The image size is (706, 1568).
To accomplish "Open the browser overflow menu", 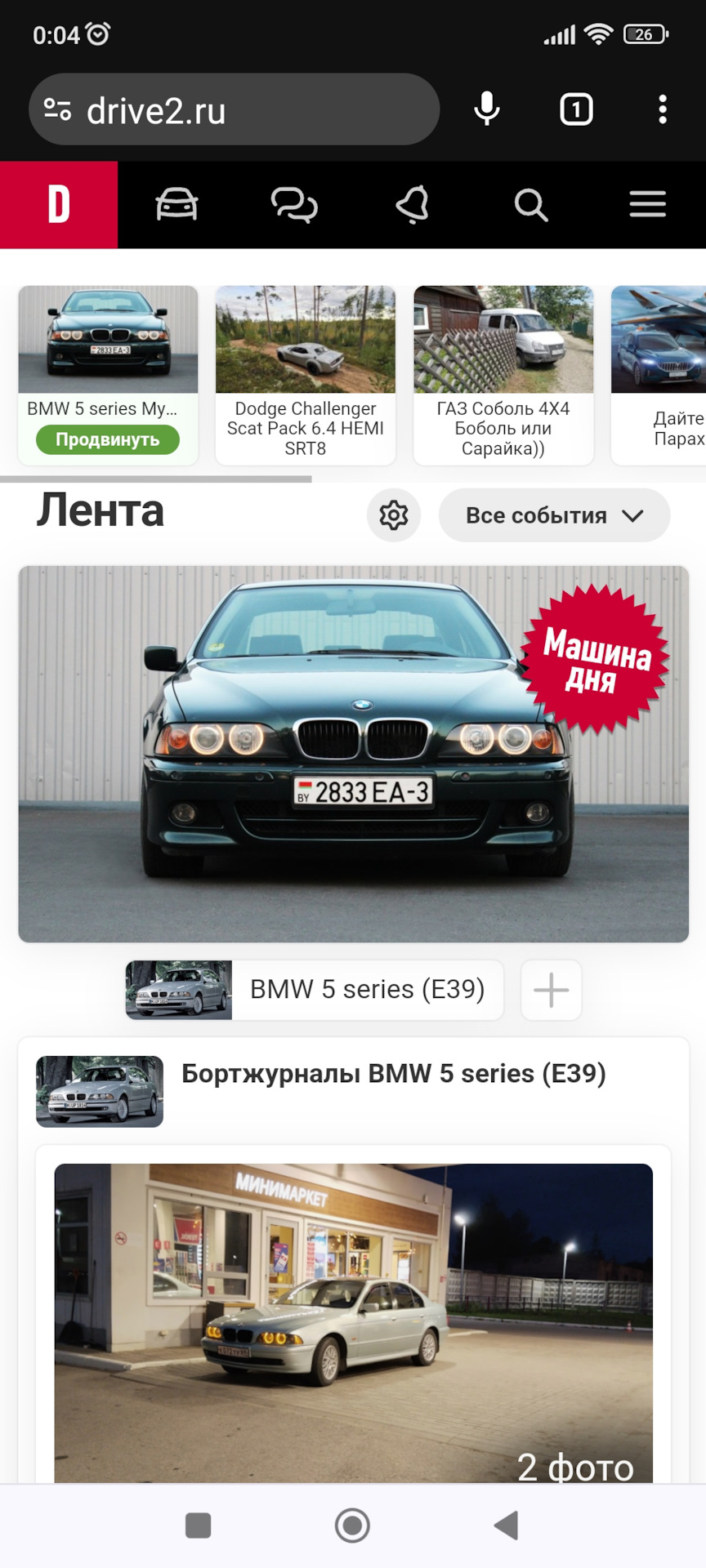I will 663,109.
